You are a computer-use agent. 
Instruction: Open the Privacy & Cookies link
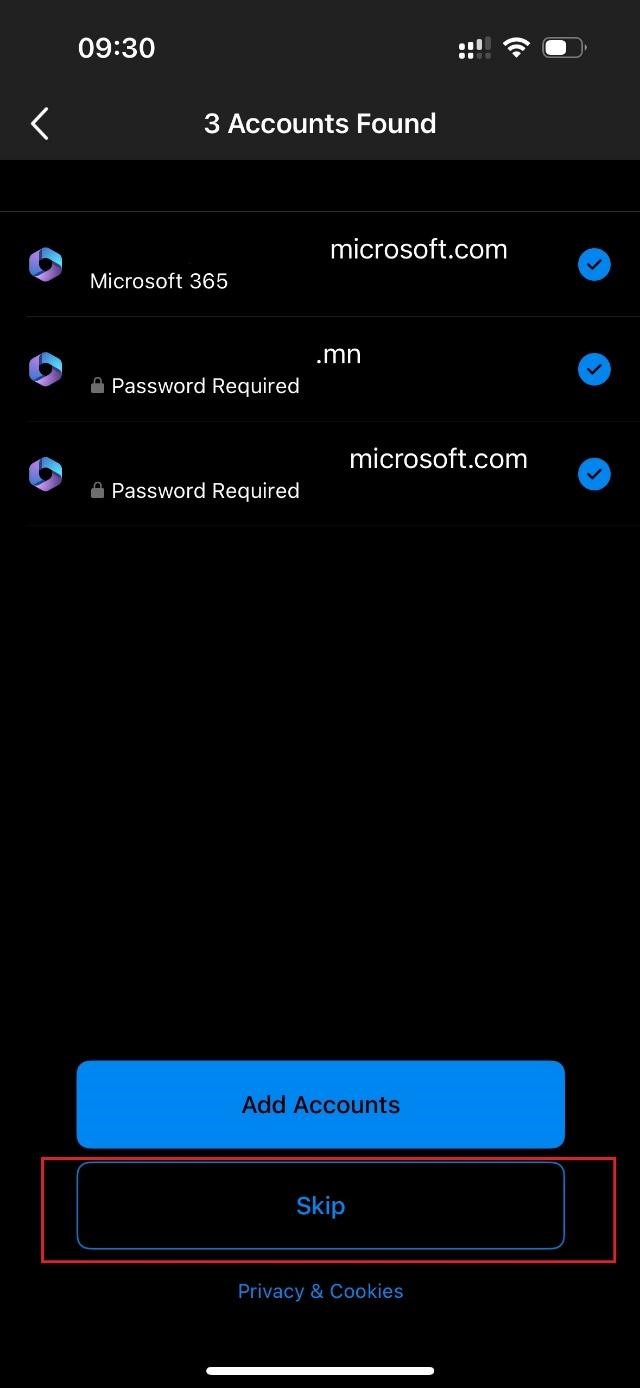[x=320, y=1291]
